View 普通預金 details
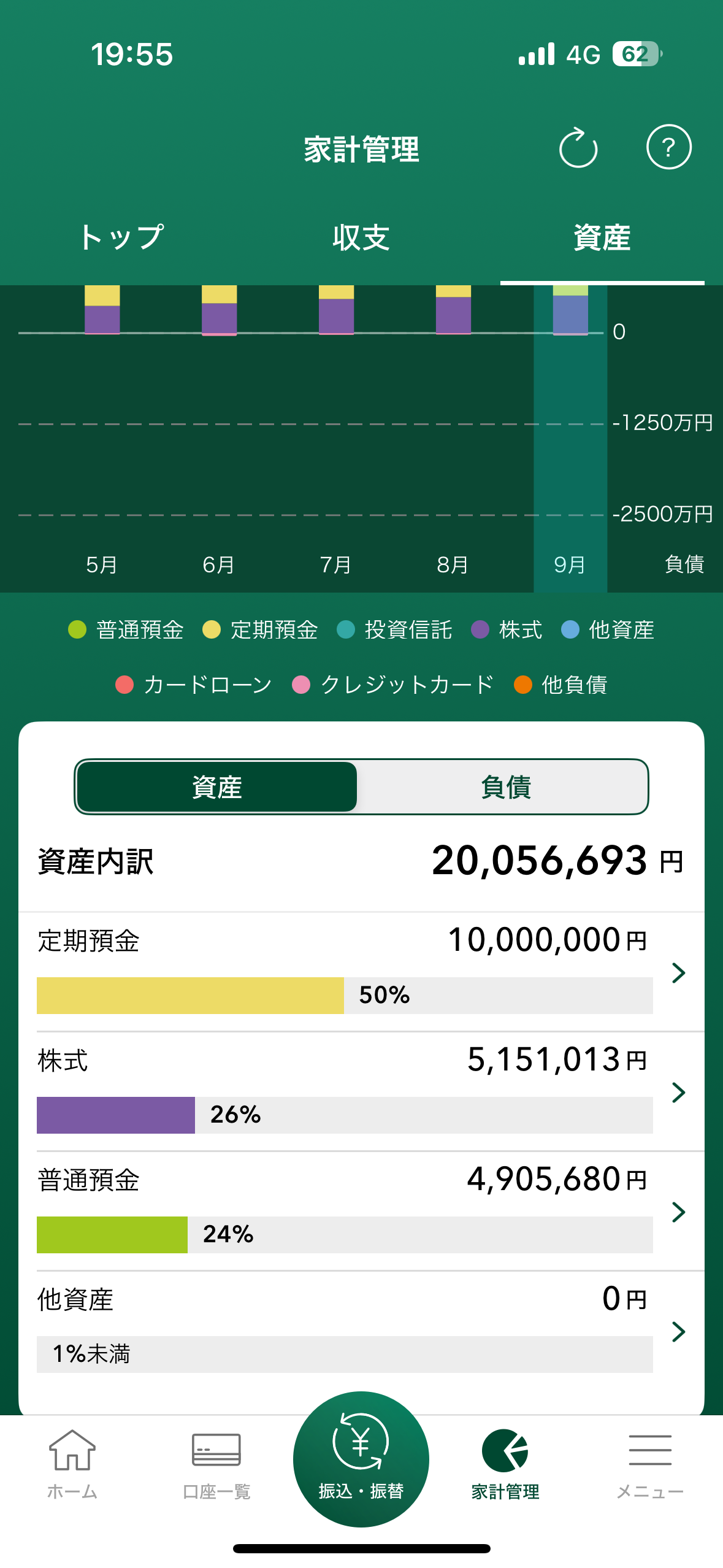This screenshot has width=723, height=1568. coord(361,1212)
